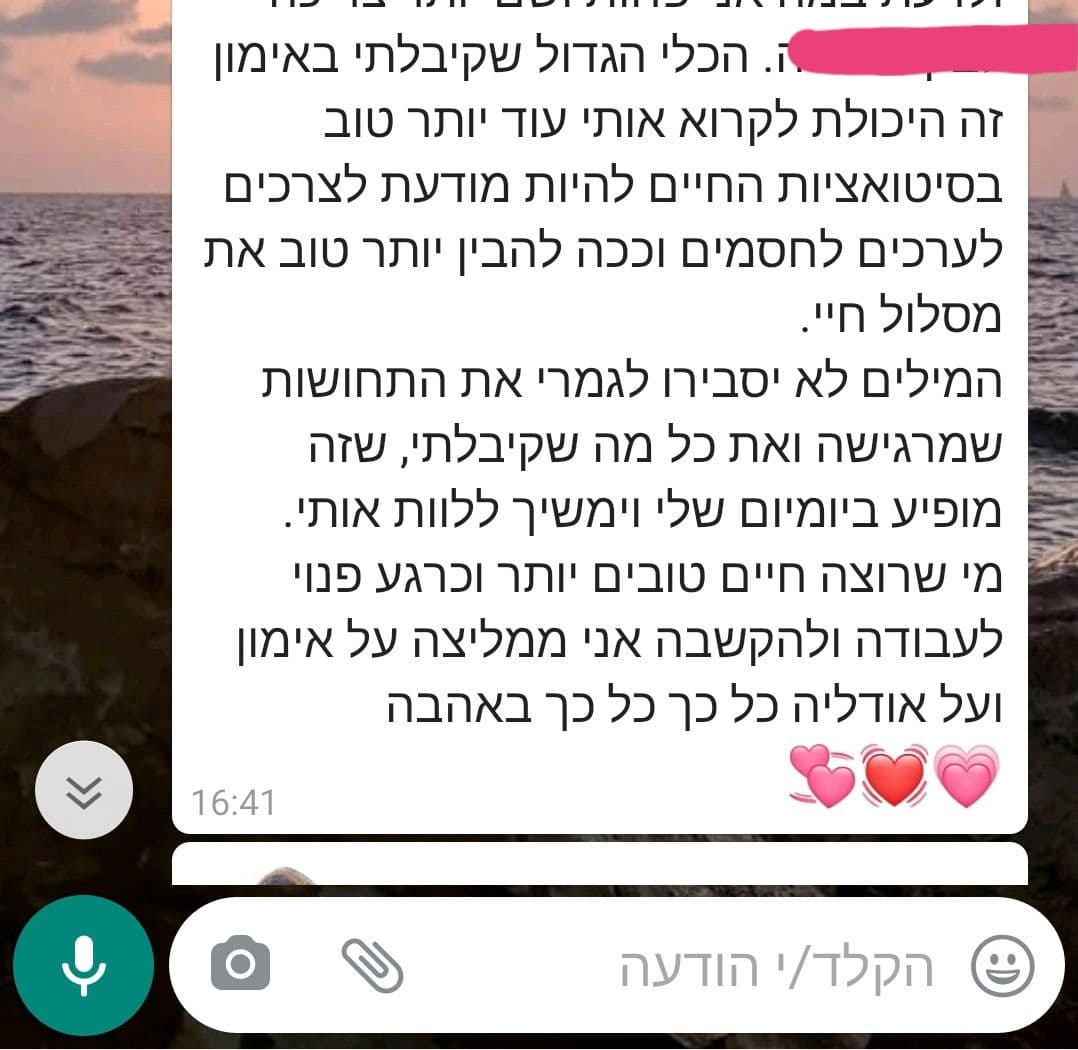Open the emoji picker

pyautogui.click(x=1003, y=966)
